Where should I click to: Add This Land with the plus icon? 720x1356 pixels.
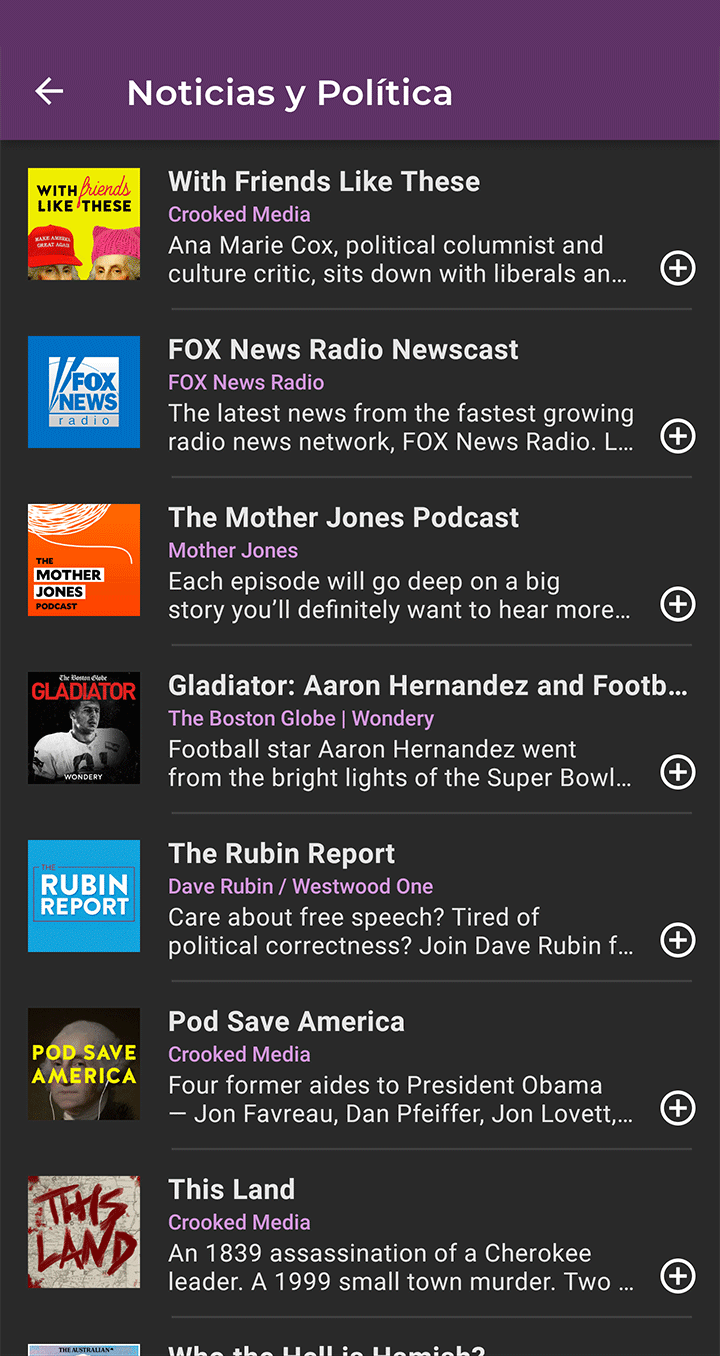tap(678, 1276)
